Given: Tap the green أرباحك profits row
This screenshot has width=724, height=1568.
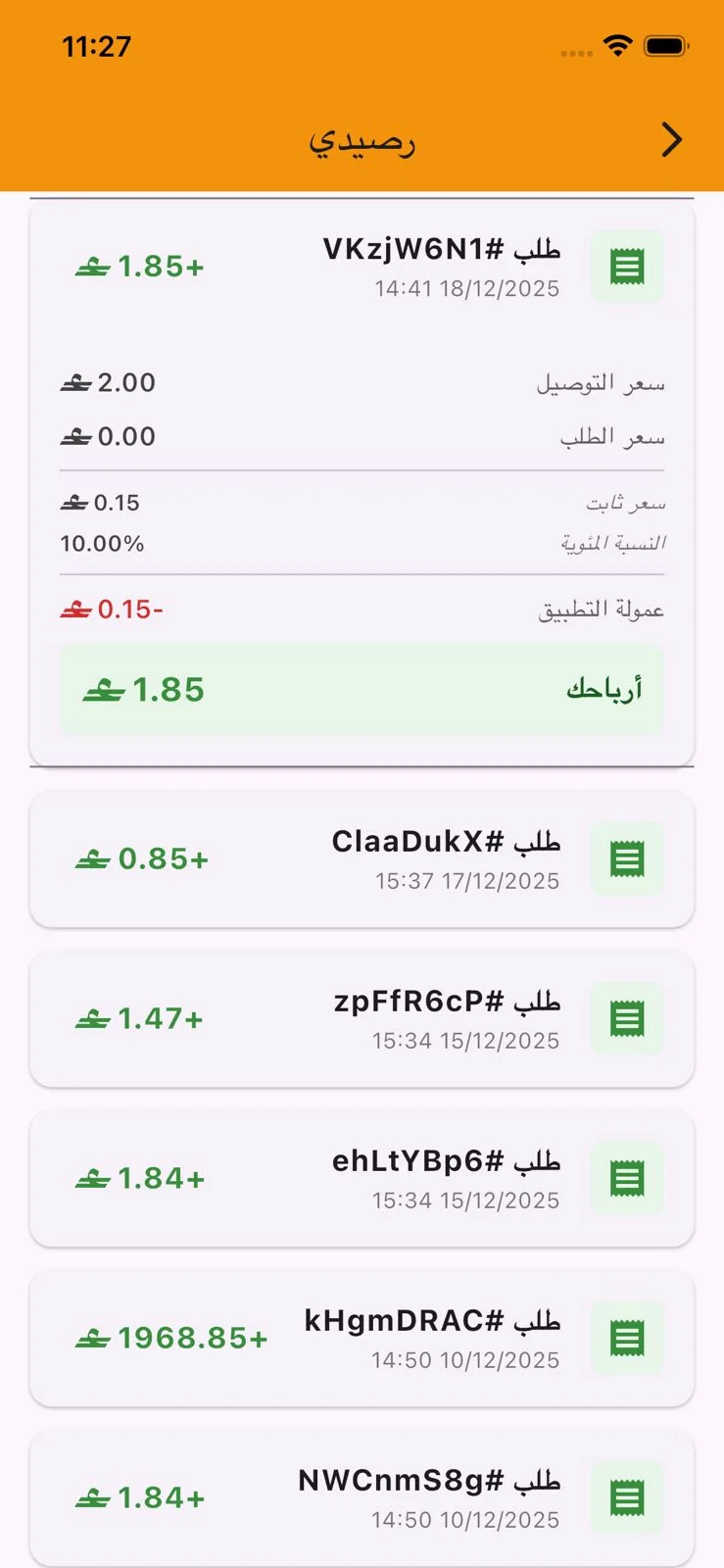Looking at the screenshot, I should [362, 689].
